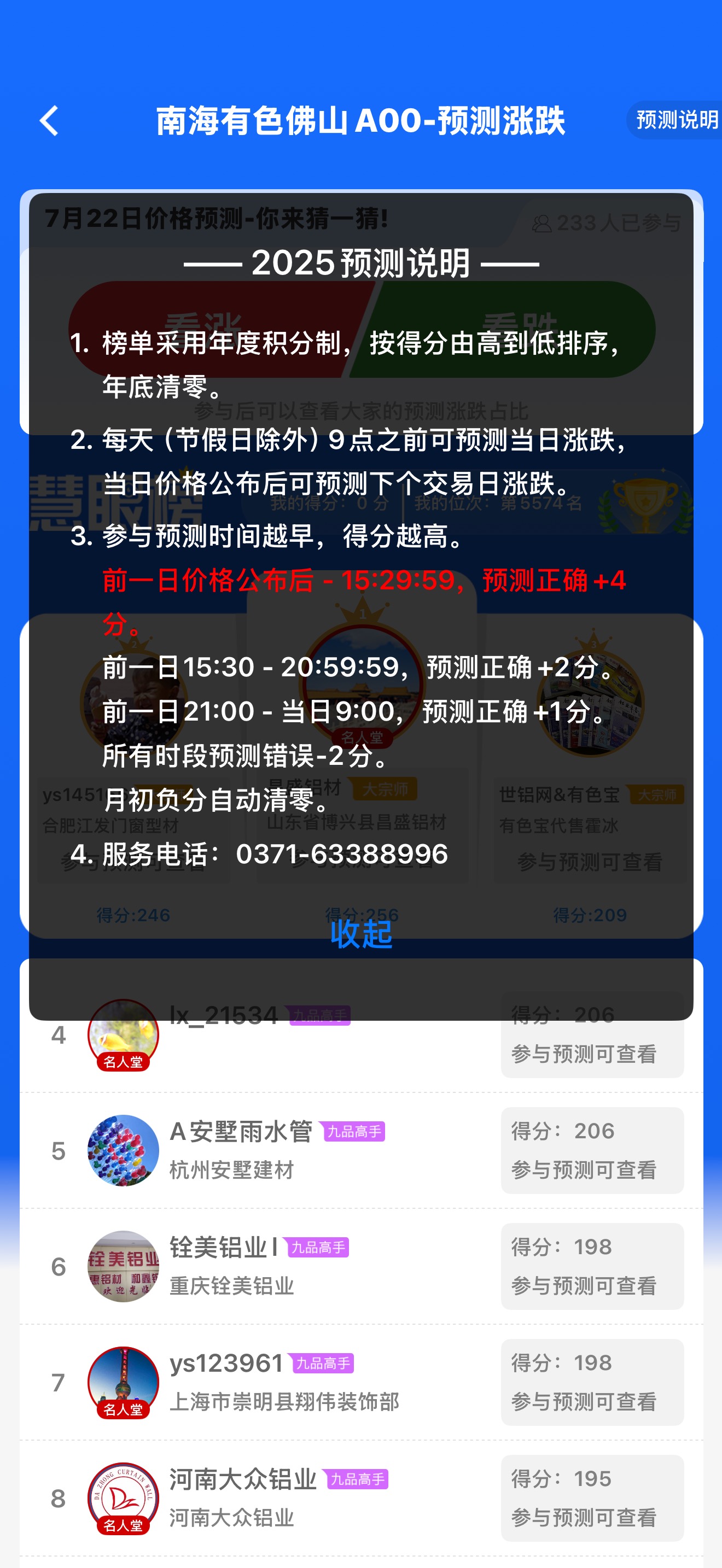Open the A安墅雨水管 ranking row
Image resolution: width=722 pixels, height=1568 pixels.
361,1150
